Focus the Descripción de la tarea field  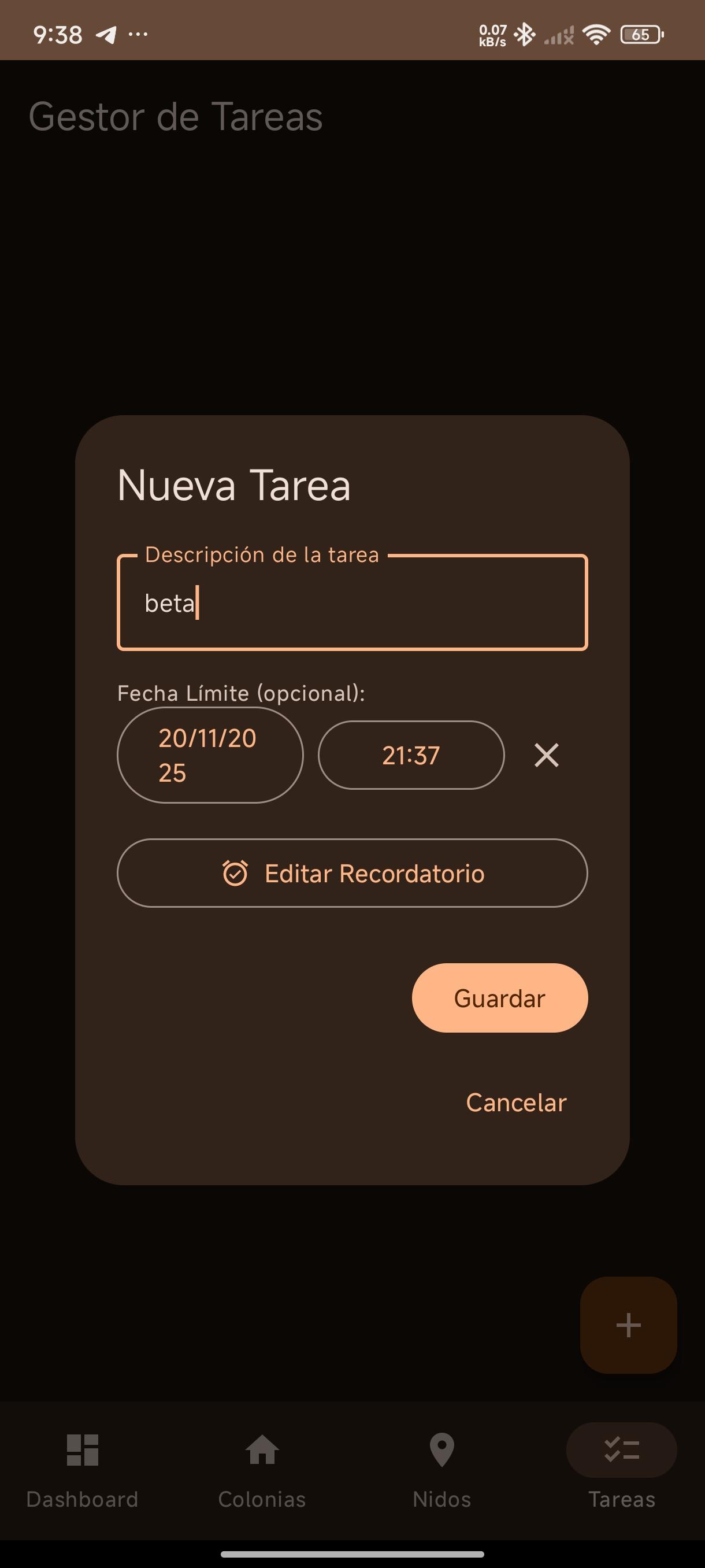pos(351,602)
